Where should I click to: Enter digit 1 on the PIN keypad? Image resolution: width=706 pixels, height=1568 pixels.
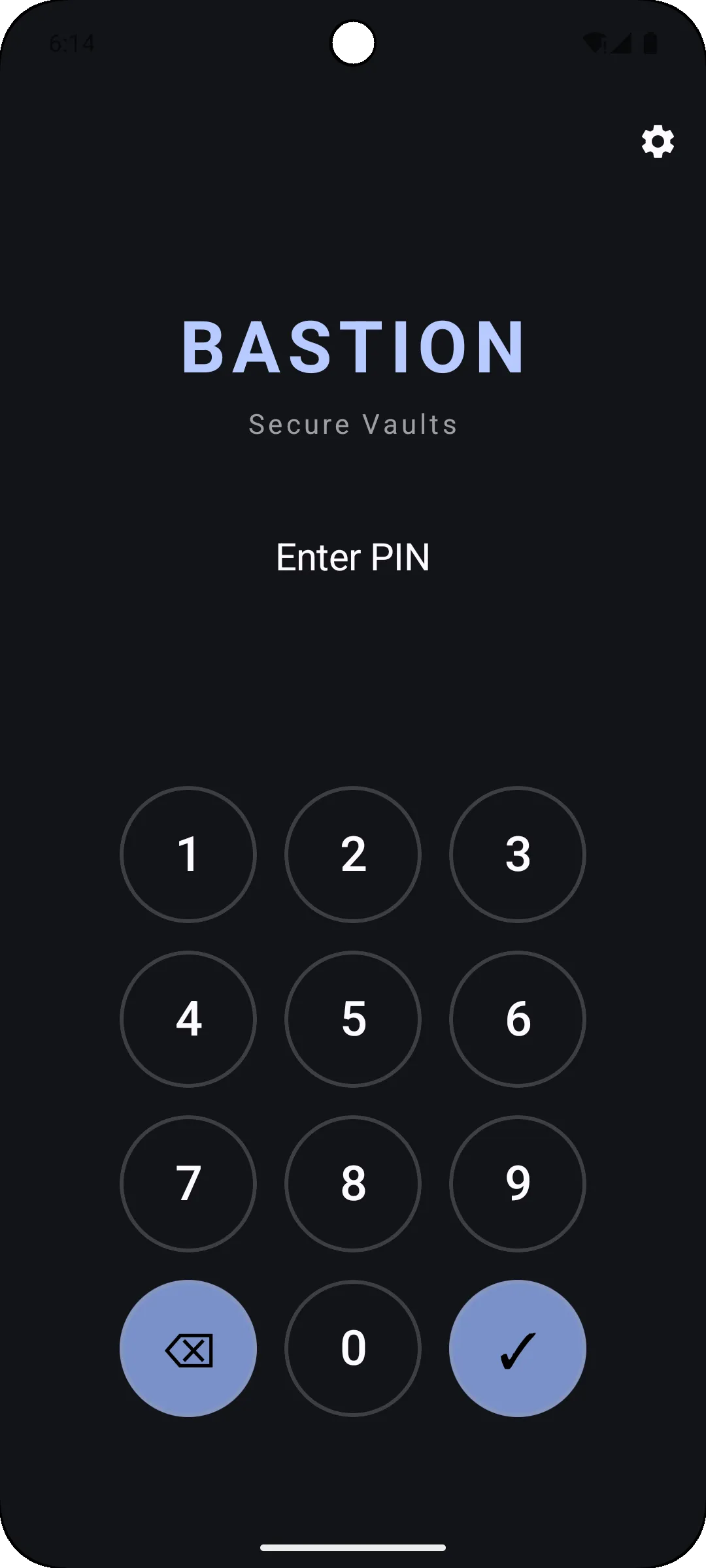tap(188, 855)
